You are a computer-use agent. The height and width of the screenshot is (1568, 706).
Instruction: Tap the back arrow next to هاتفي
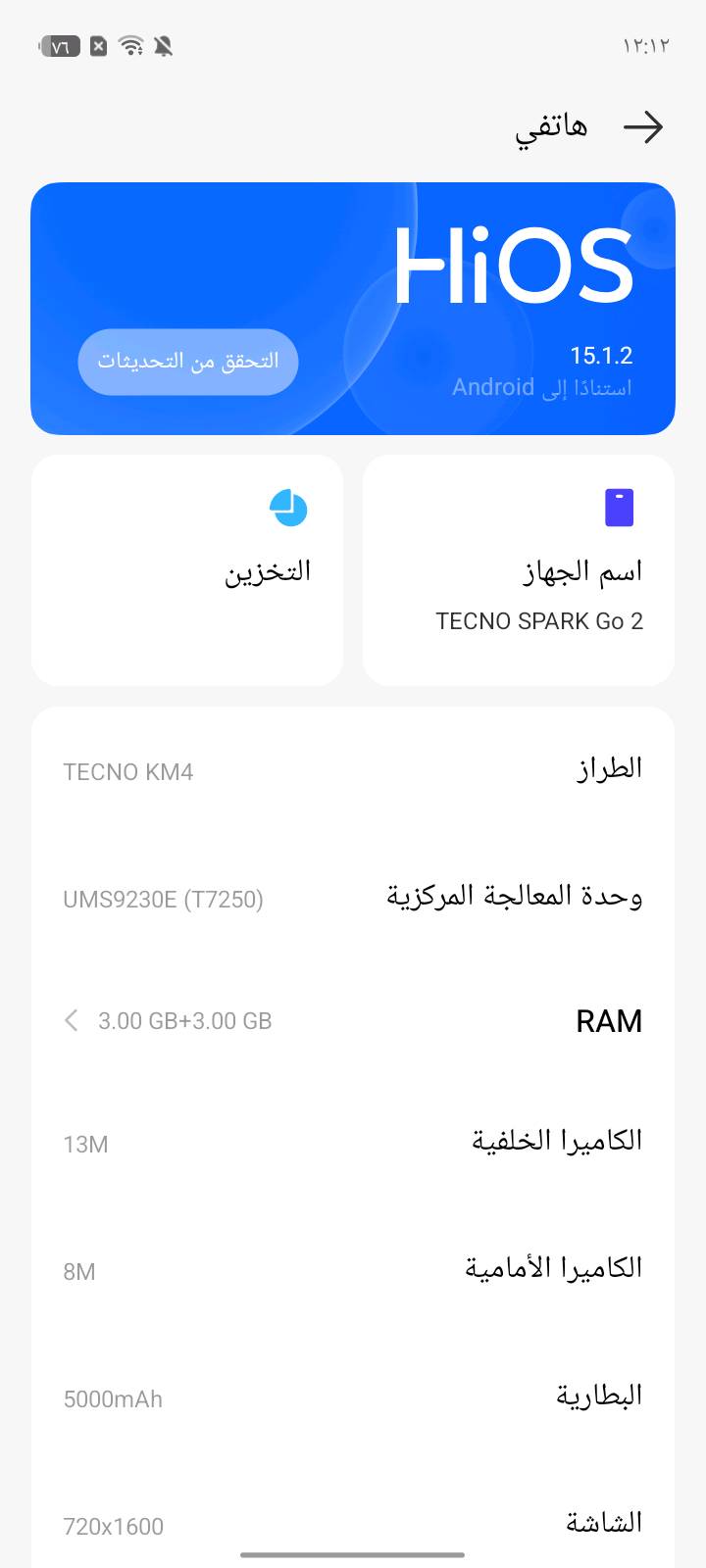[x=644, y=127]
